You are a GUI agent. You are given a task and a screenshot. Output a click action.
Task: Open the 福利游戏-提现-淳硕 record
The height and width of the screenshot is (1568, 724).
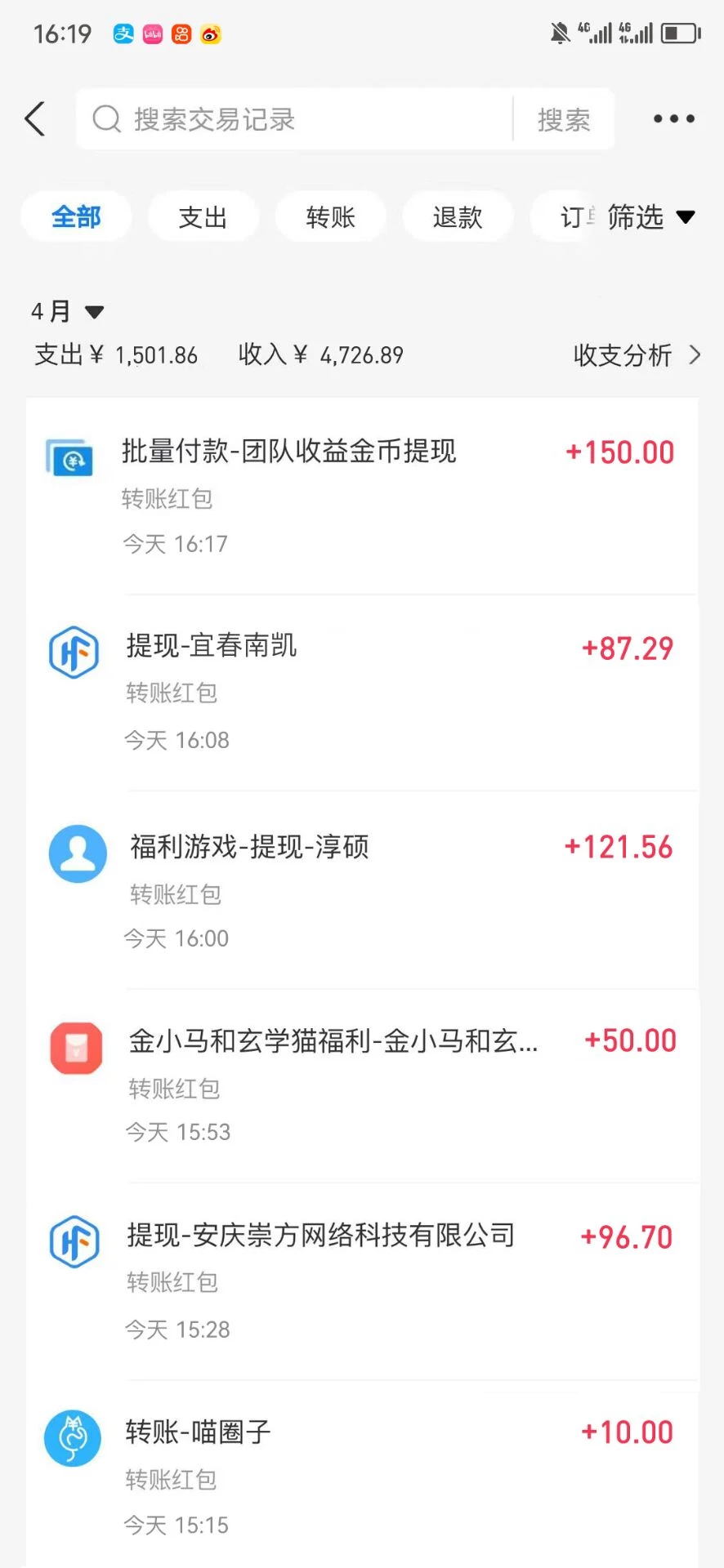[x=361, y=890]
